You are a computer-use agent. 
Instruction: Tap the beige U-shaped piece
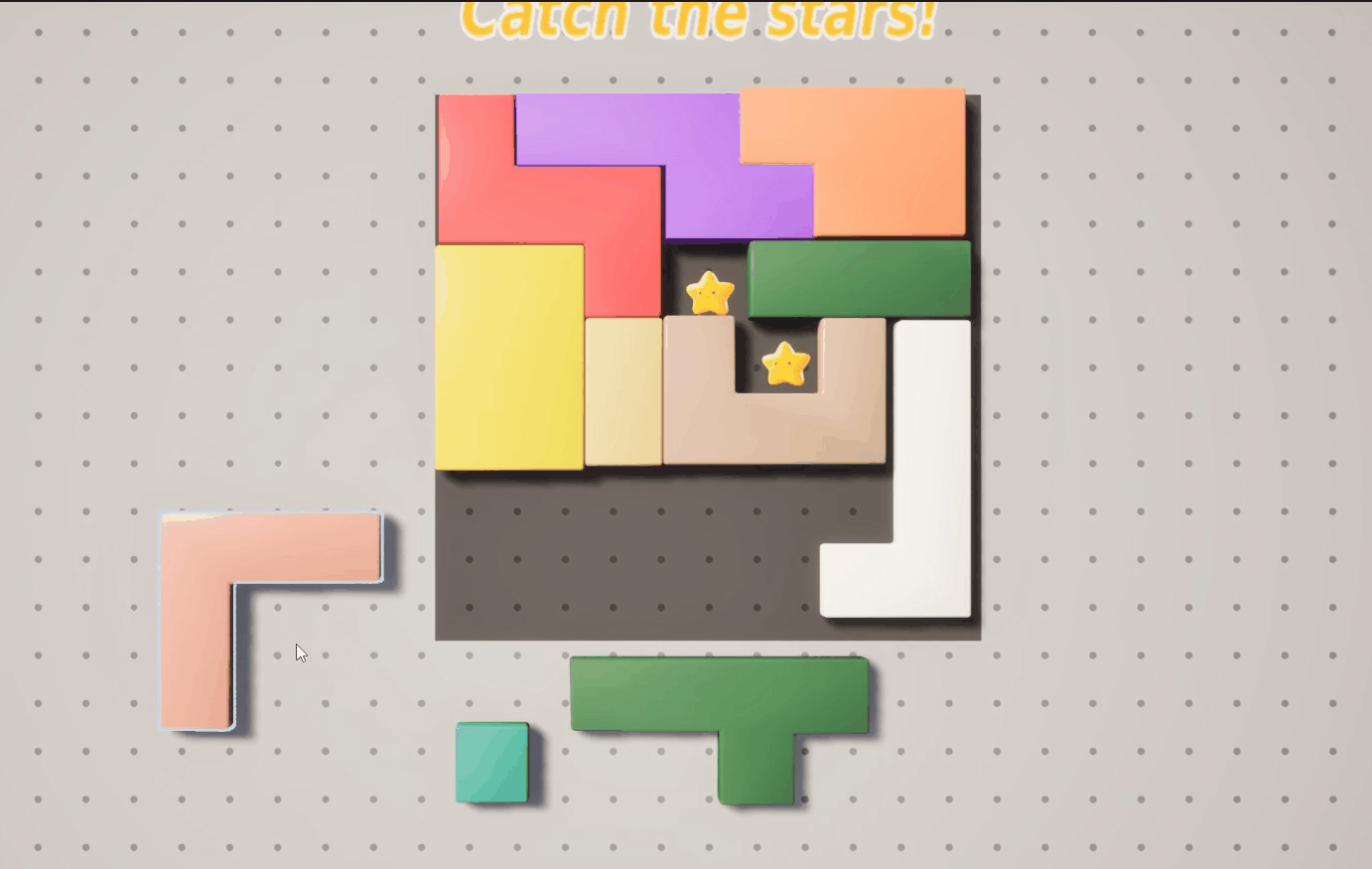pos(774,427)
